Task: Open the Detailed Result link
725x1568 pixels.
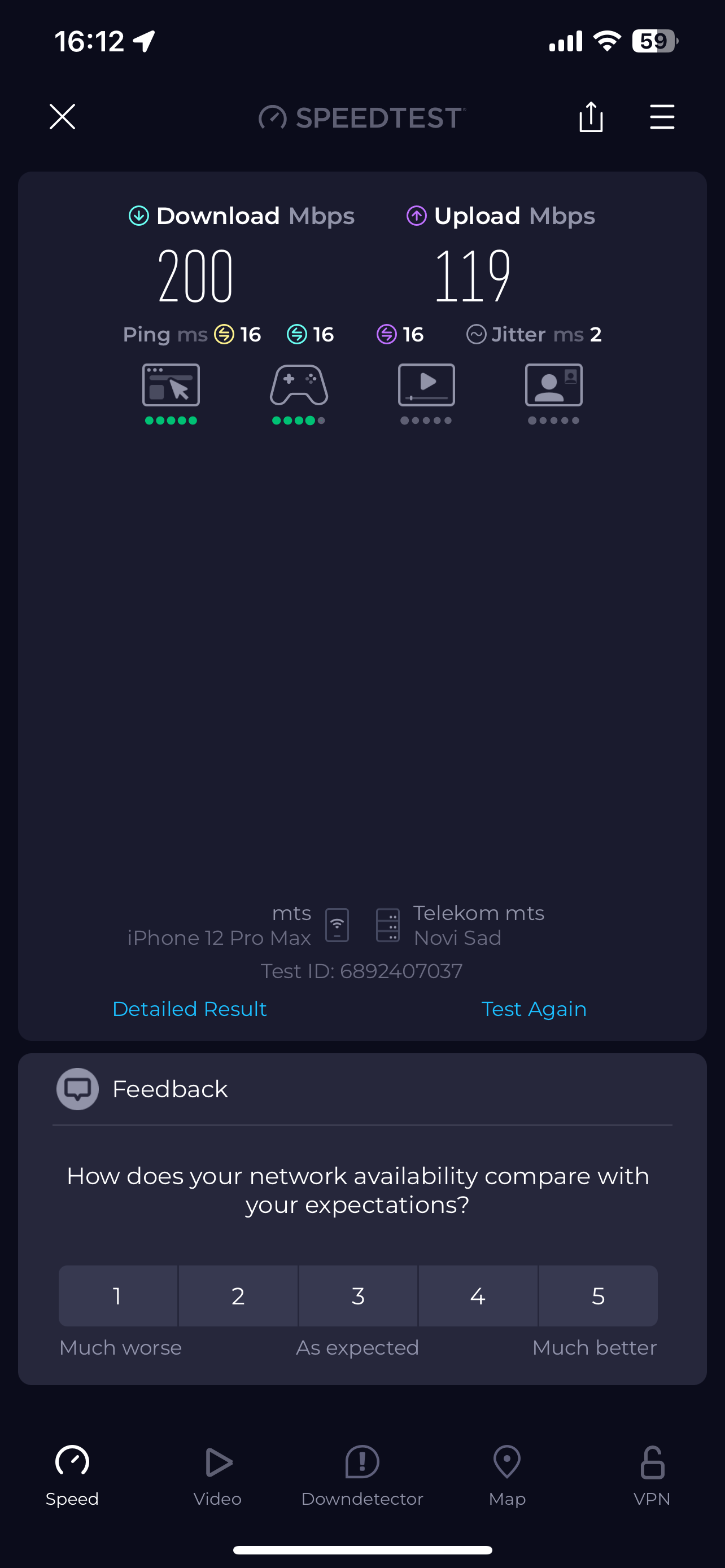Action: (x=189, y=1009)
